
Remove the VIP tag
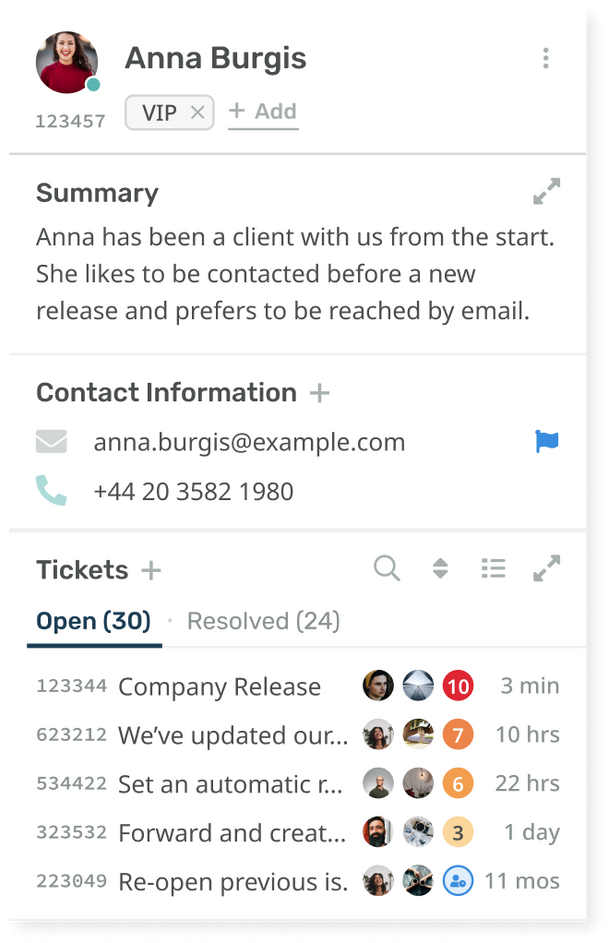click(197, 113)
